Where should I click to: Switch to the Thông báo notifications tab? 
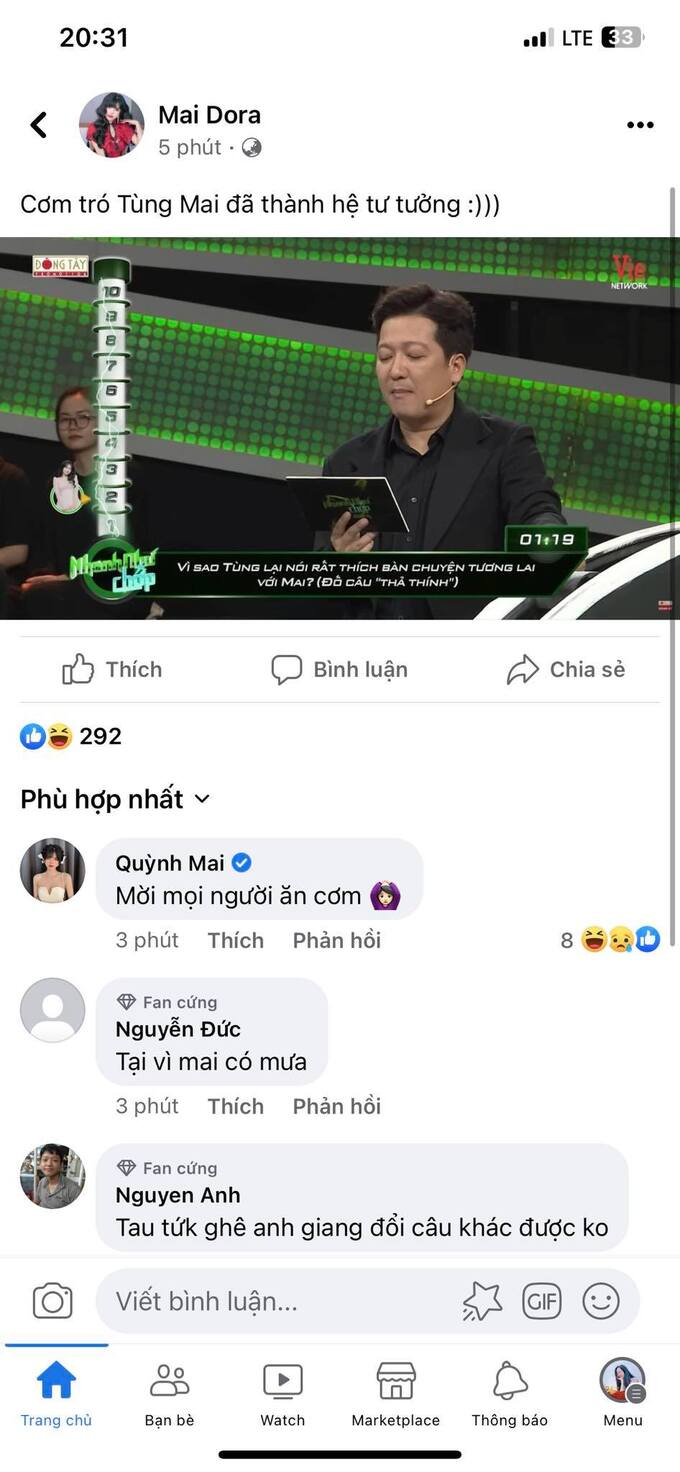pyautogui.click(x=509, y=1395)
